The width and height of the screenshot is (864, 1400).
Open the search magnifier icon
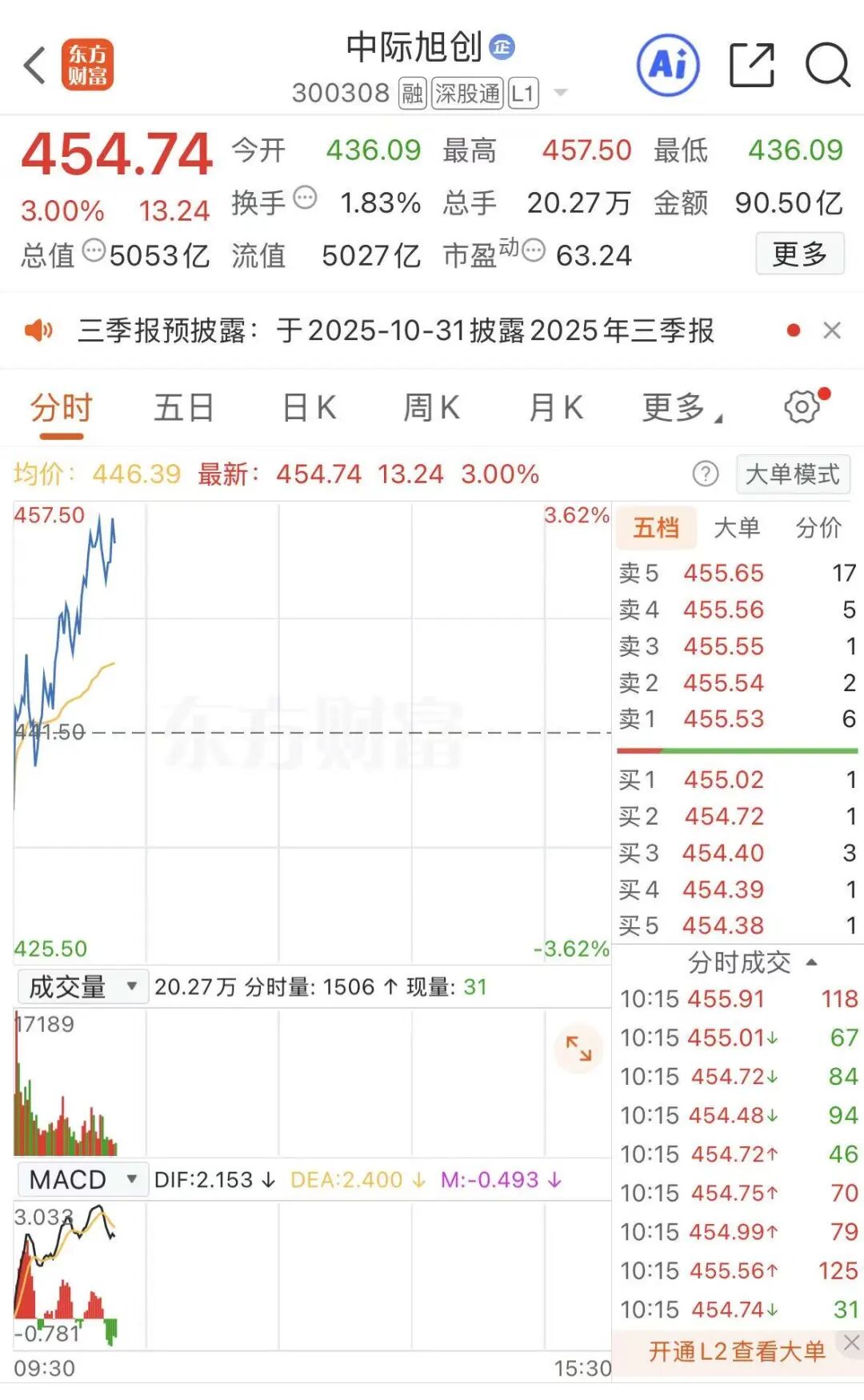tap(828, 66)
